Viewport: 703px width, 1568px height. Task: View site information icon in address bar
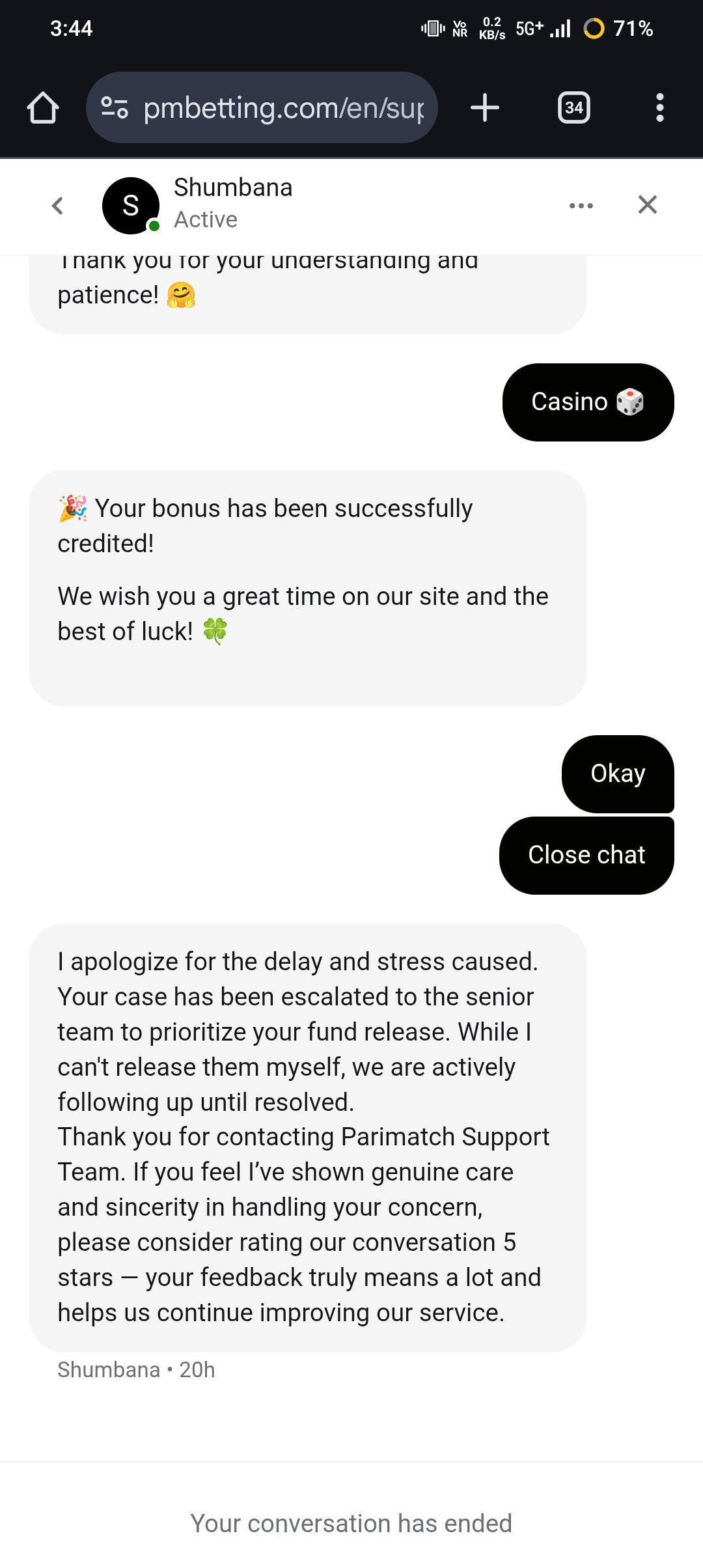pos(115,108)
